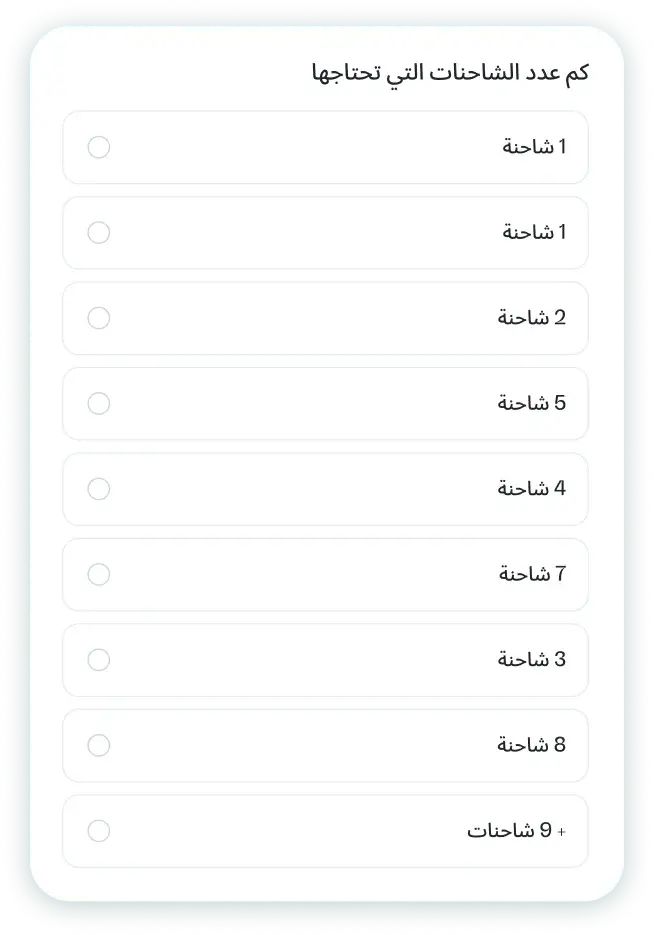The height and width of the screenshot is (935, 654).
Task: Choose the 3 شاحنة option
Action: point(98,660)
